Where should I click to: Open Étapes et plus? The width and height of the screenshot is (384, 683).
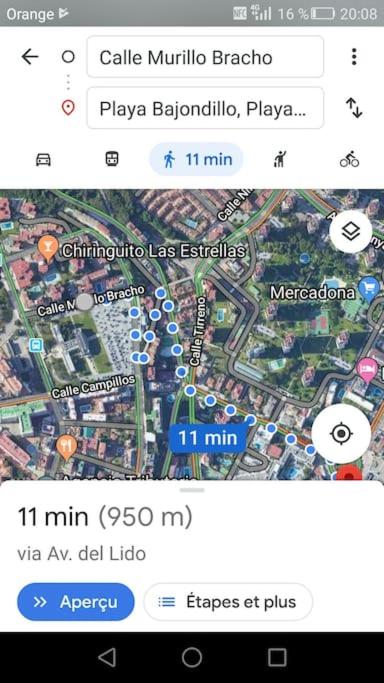[228, 602]
